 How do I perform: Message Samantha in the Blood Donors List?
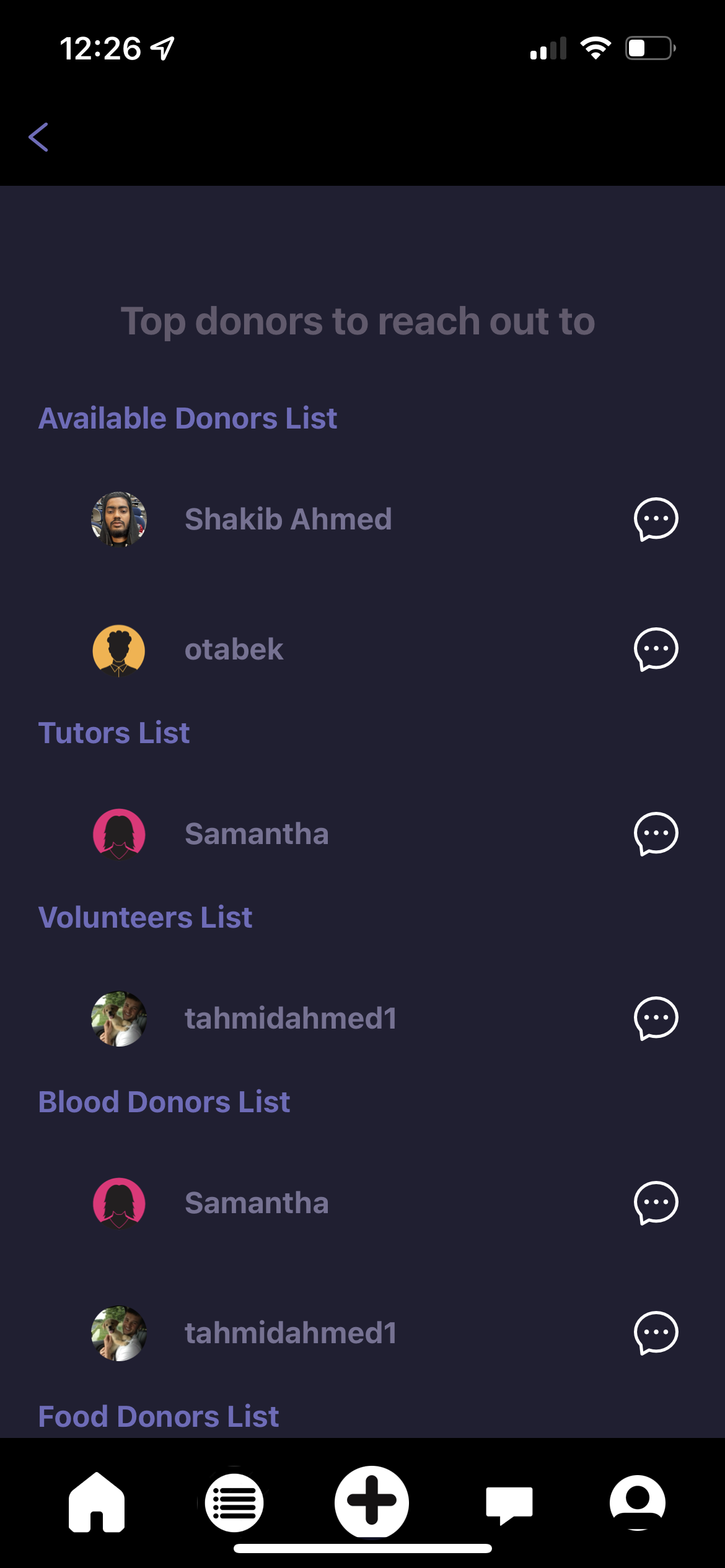[x=656, y=1203]
